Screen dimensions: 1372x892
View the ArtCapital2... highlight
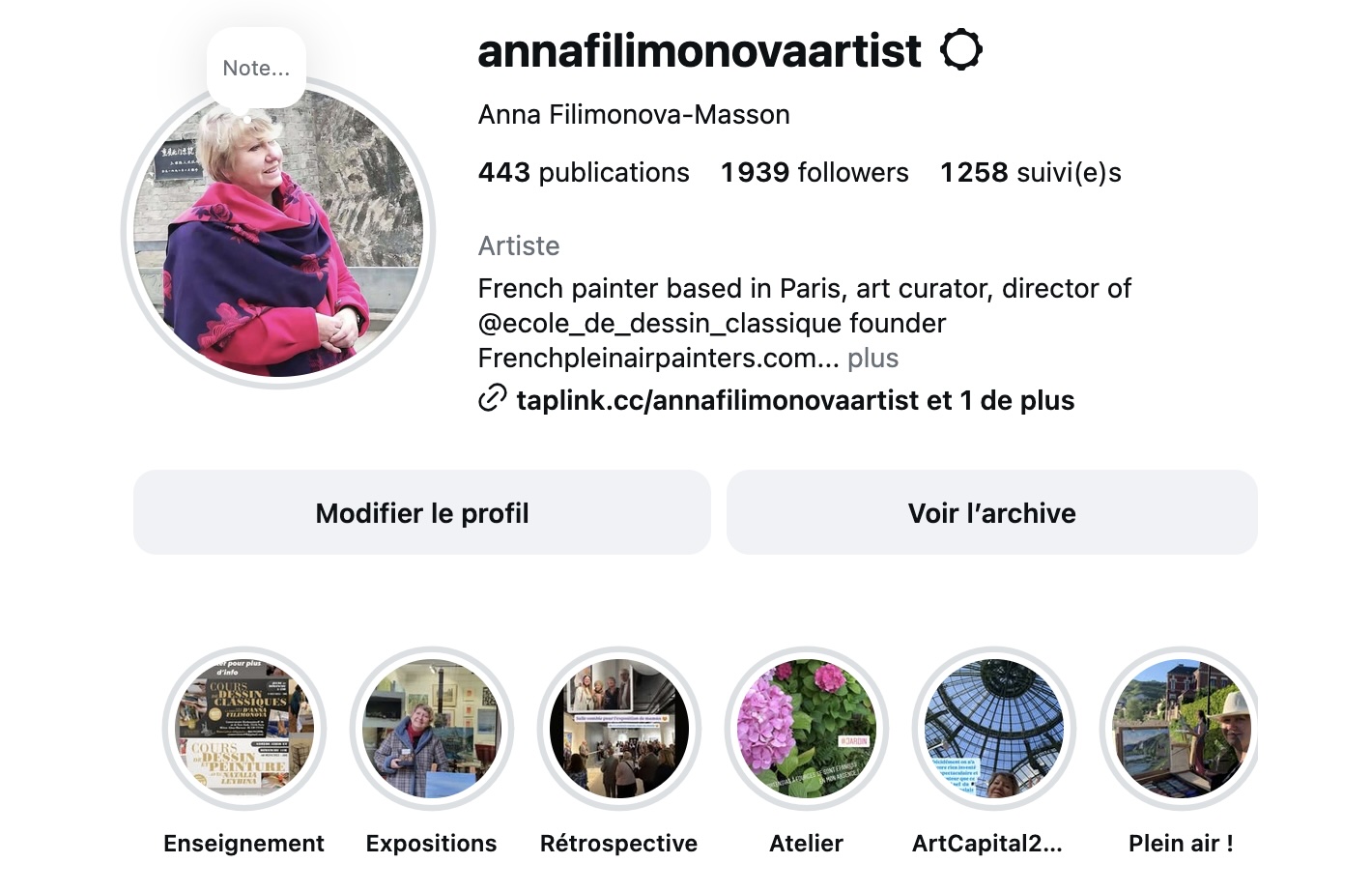click(x=994, y=729)
